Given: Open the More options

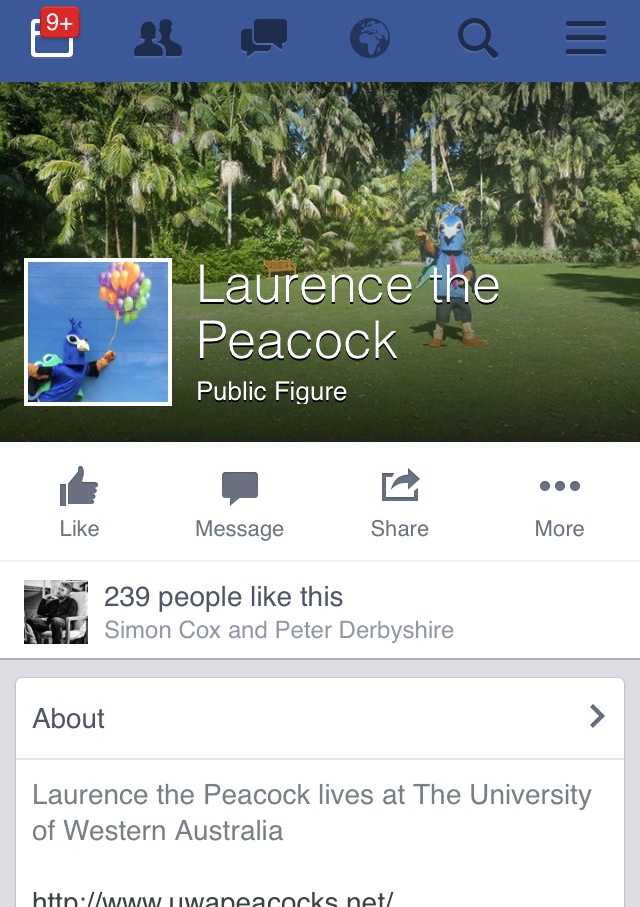Looking at the screenshot, I should point(559,503).
